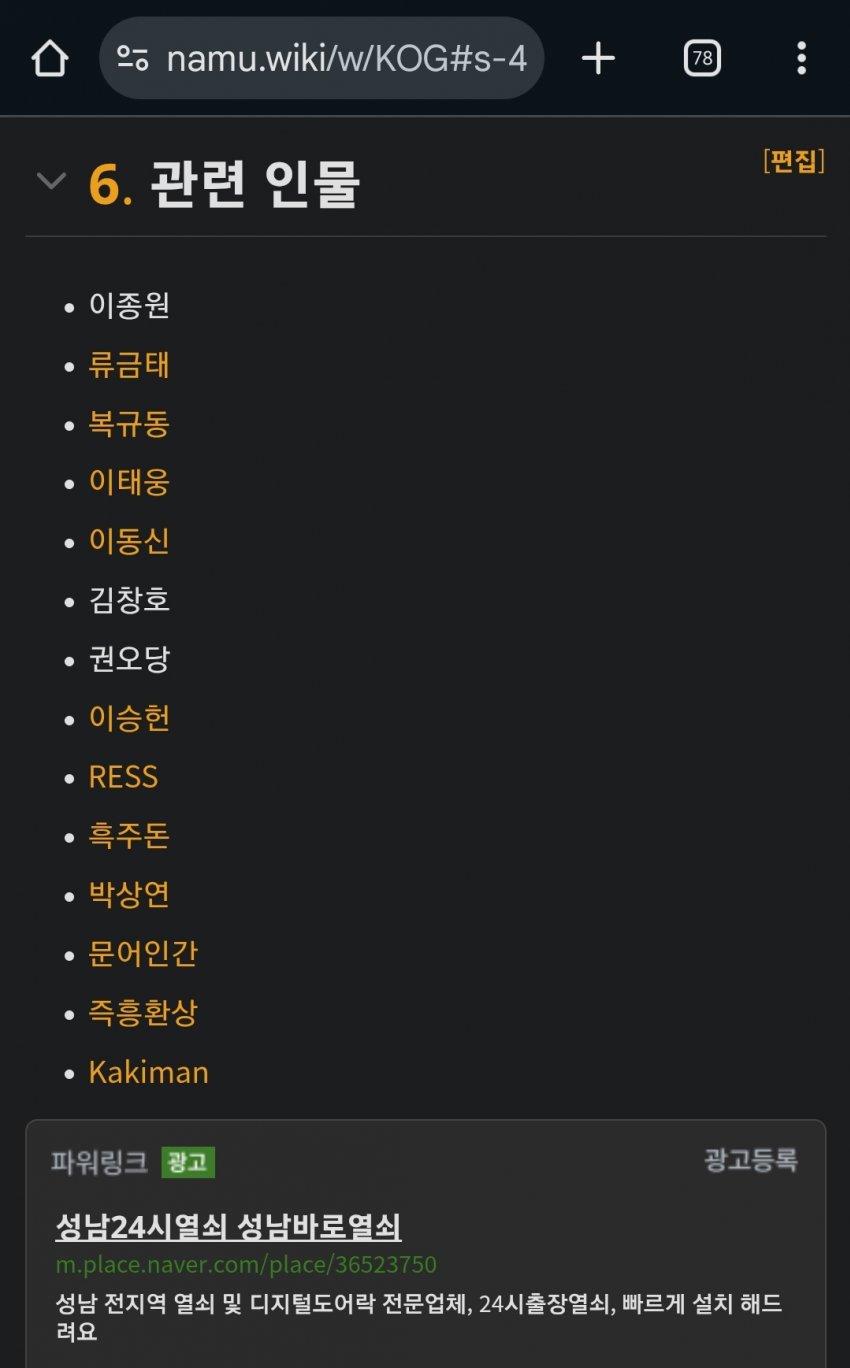
Task: Open the 문어인간 link
Action: click(x=143, y=954)
